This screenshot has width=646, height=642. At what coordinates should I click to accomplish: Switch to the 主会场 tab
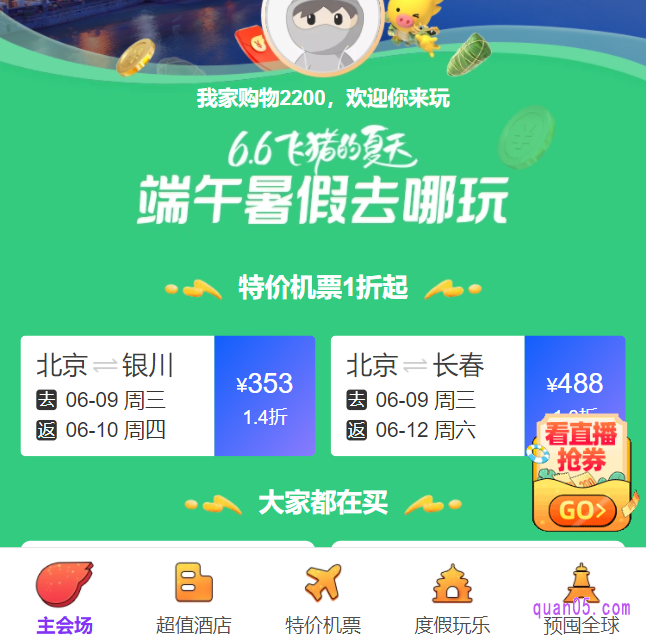pyautogui.click(x=65, y=597)
